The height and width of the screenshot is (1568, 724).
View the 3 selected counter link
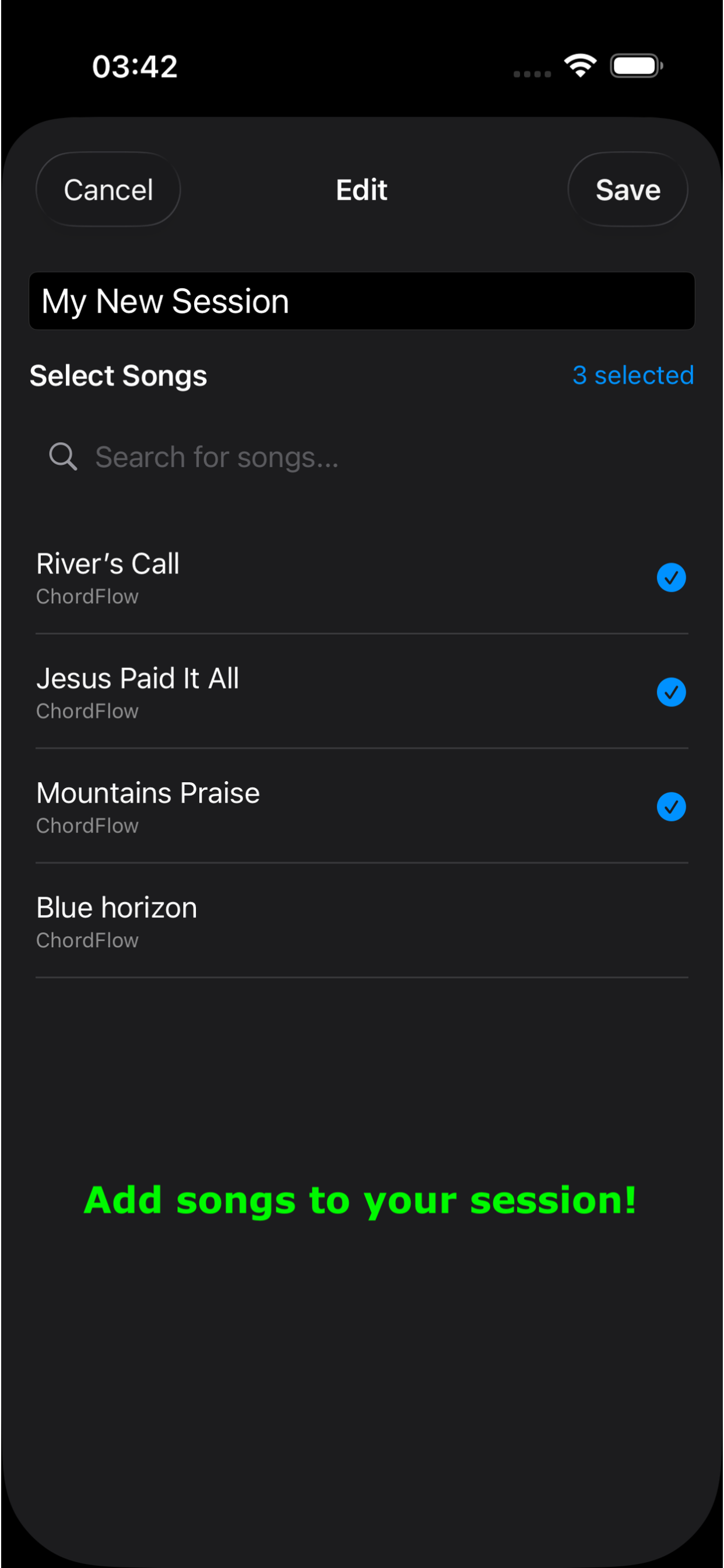(x=633, y=375)
